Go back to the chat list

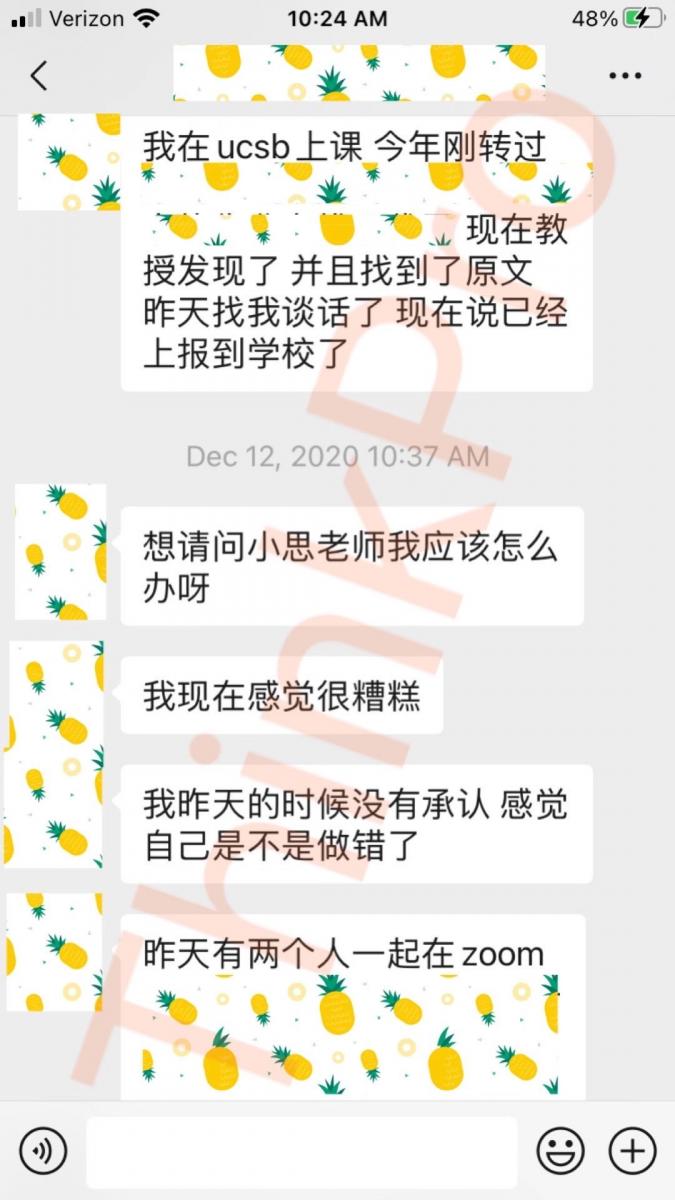click(39, 76)
